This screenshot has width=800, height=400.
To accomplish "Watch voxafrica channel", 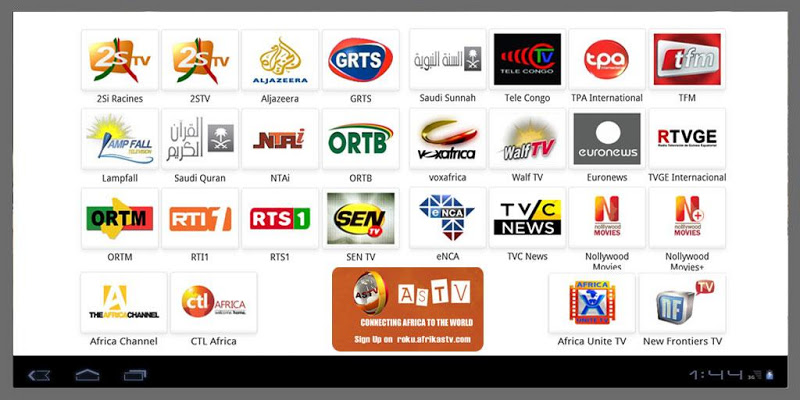I will click(447, 139).
